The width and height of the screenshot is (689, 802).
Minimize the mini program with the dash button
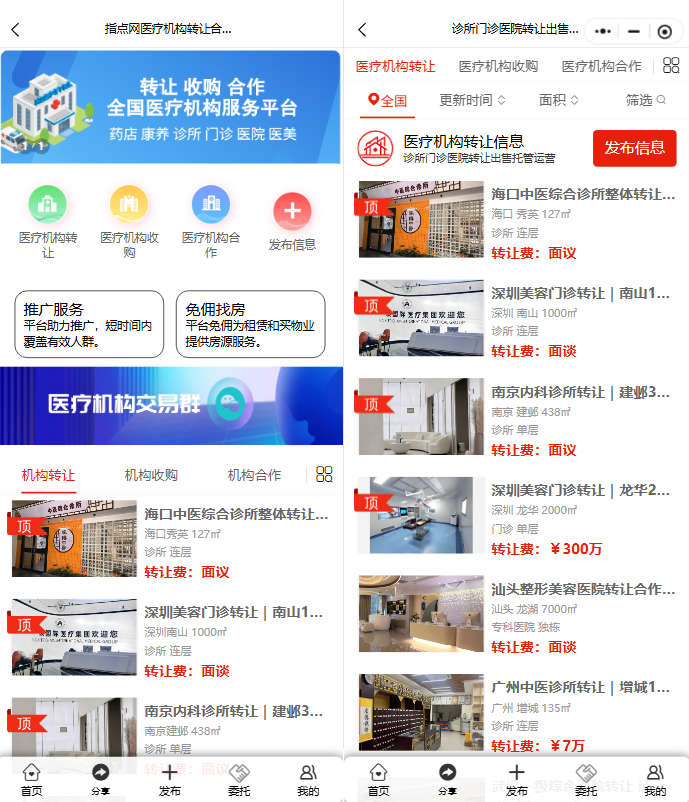[x=634, y=32]
